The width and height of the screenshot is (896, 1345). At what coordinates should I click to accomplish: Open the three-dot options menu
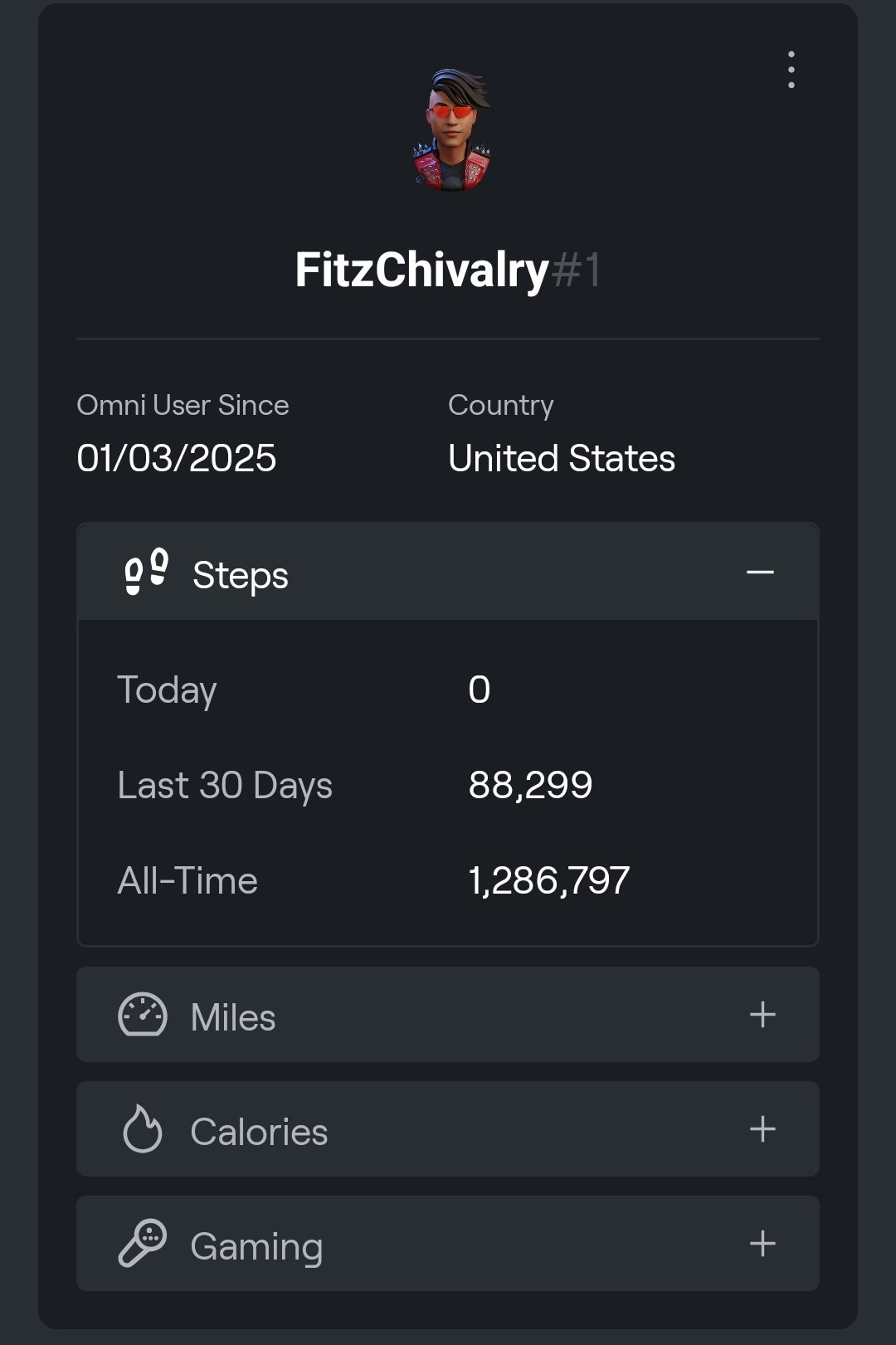pos(791,70)
